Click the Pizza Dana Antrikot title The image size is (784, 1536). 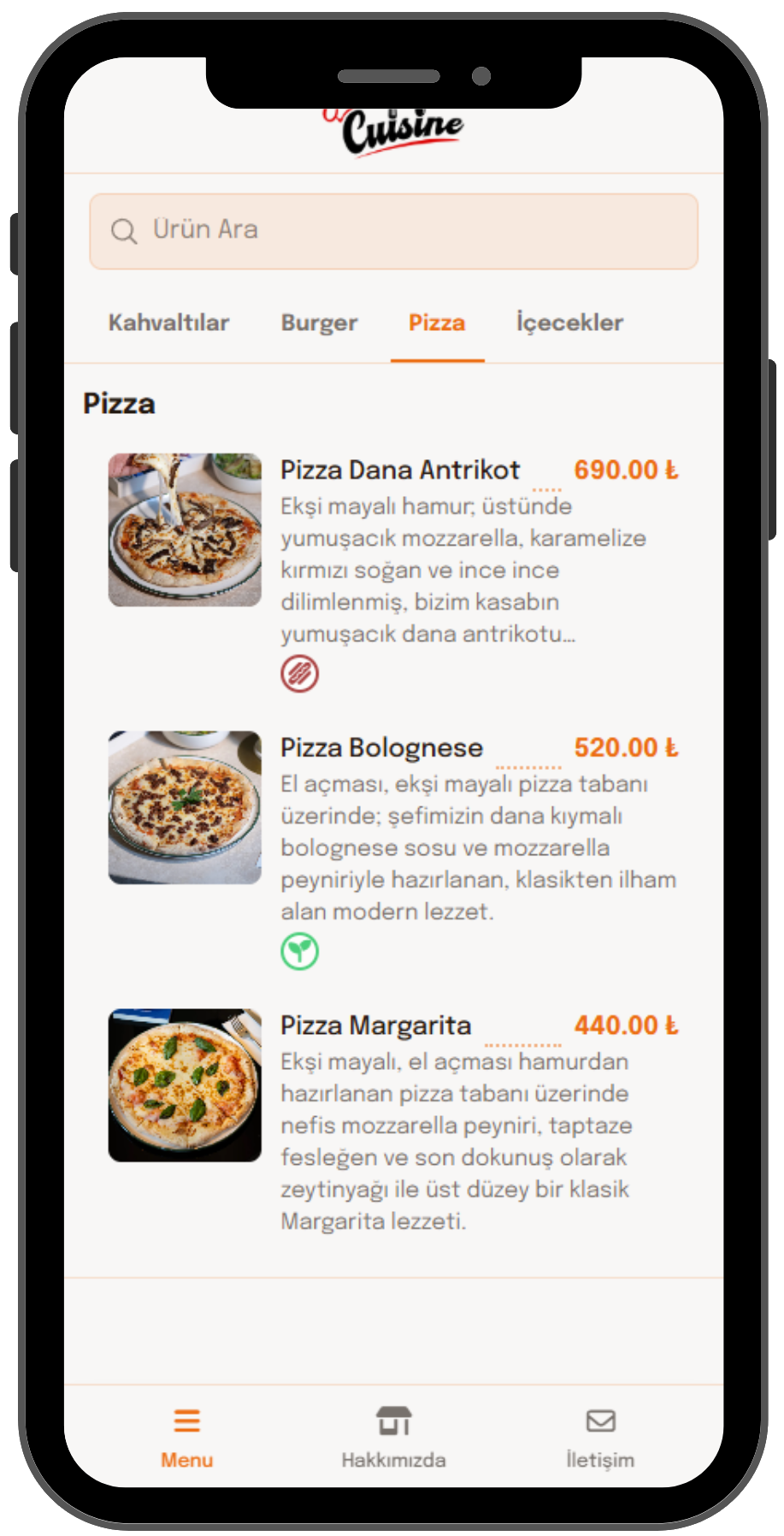399,470
